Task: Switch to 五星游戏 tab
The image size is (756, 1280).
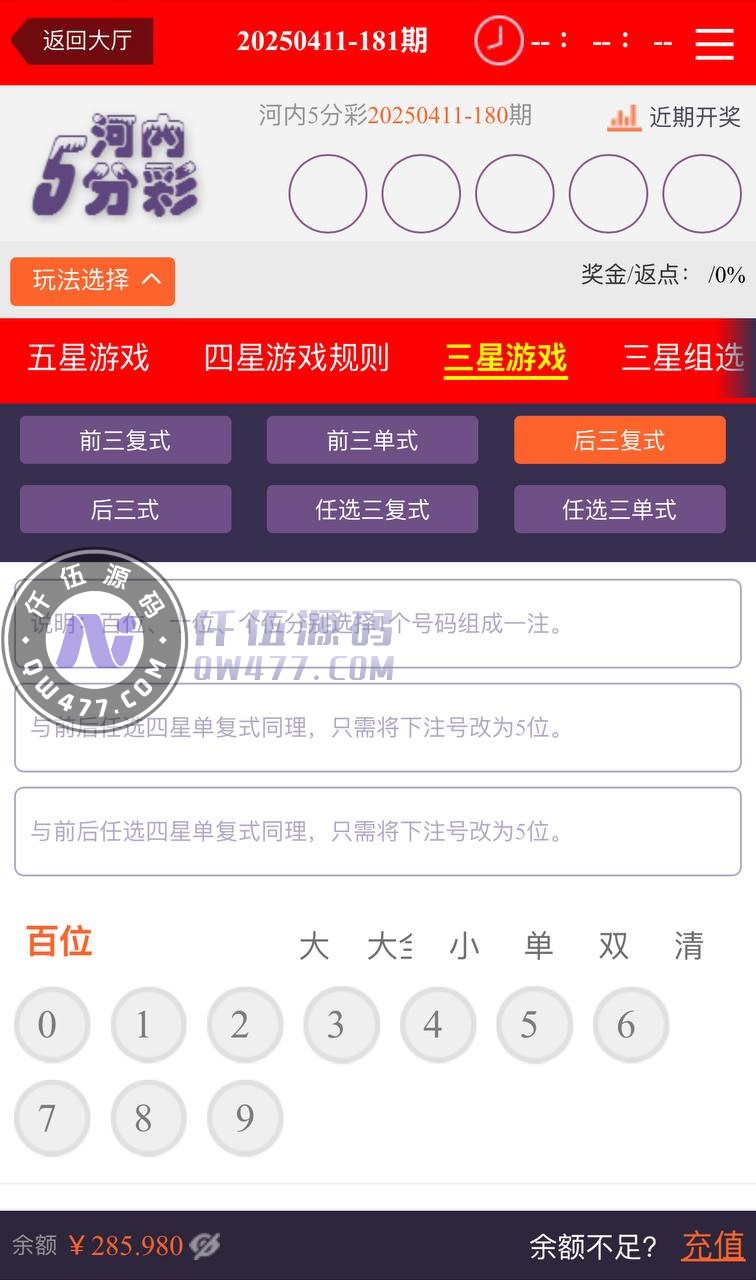Action: pos(88,358)
